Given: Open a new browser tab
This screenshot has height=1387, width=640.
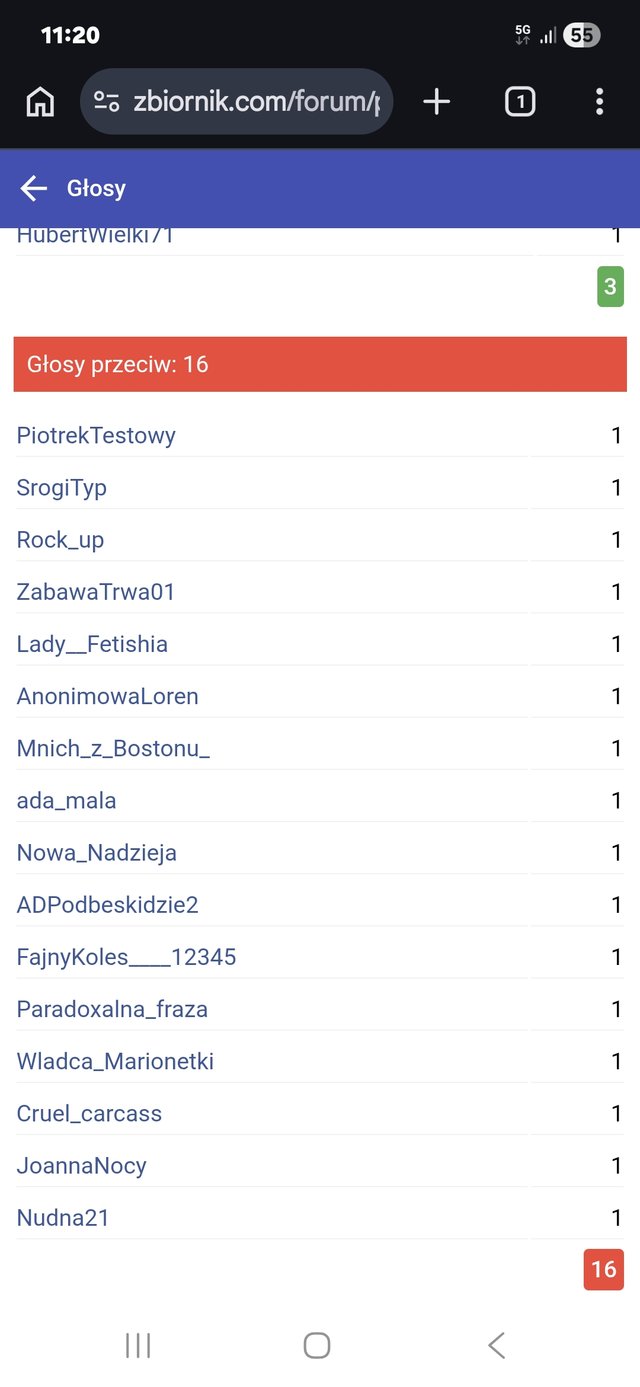Looking at the screenshot, I should click(x=436, y=101).
